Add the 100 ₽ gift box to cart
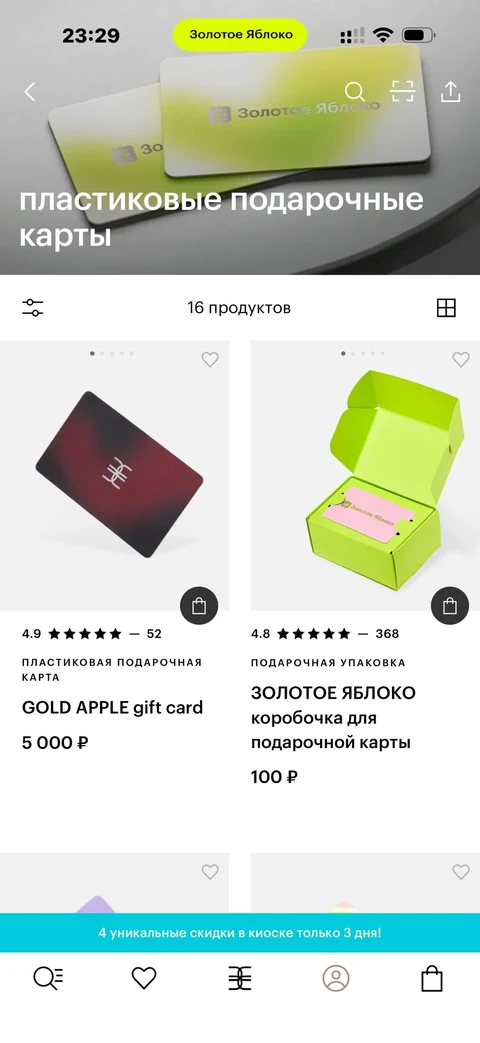The width and height of the screenshot is (480, 1043). point(450,606)
